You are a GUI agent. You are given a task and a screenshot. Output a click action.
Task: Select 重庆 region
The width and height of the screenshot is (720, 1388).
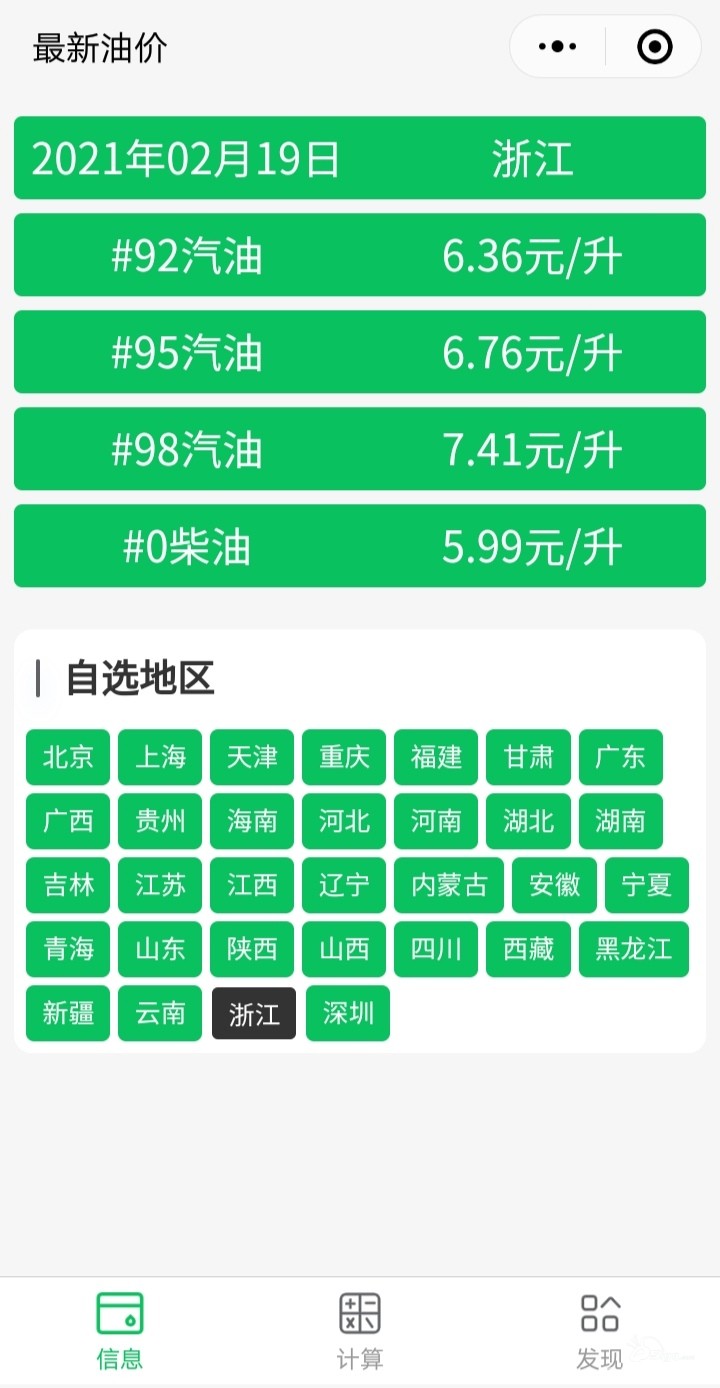coord(344,757)
